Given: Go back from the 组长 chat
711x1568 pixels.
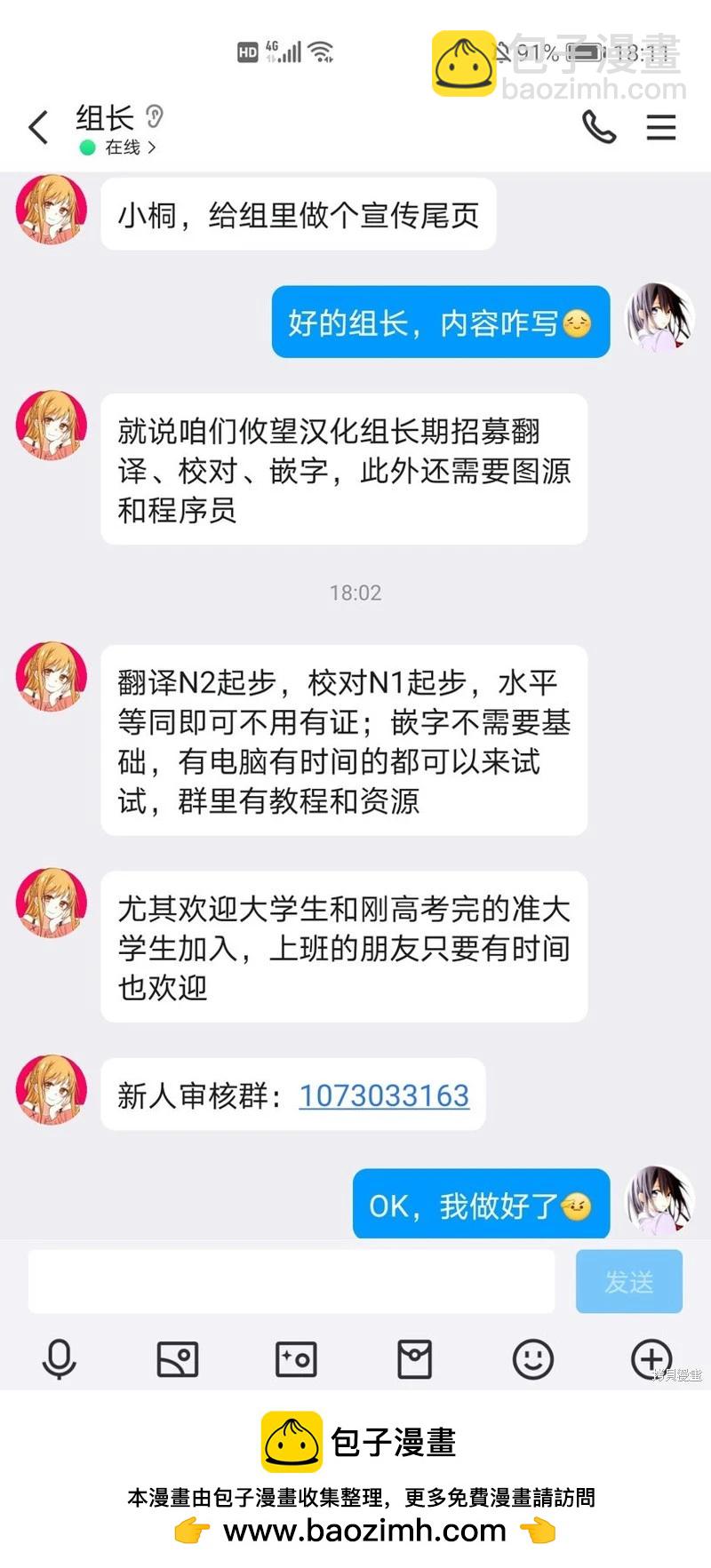Looking at the screenshot, I should (x=38, y=127).
